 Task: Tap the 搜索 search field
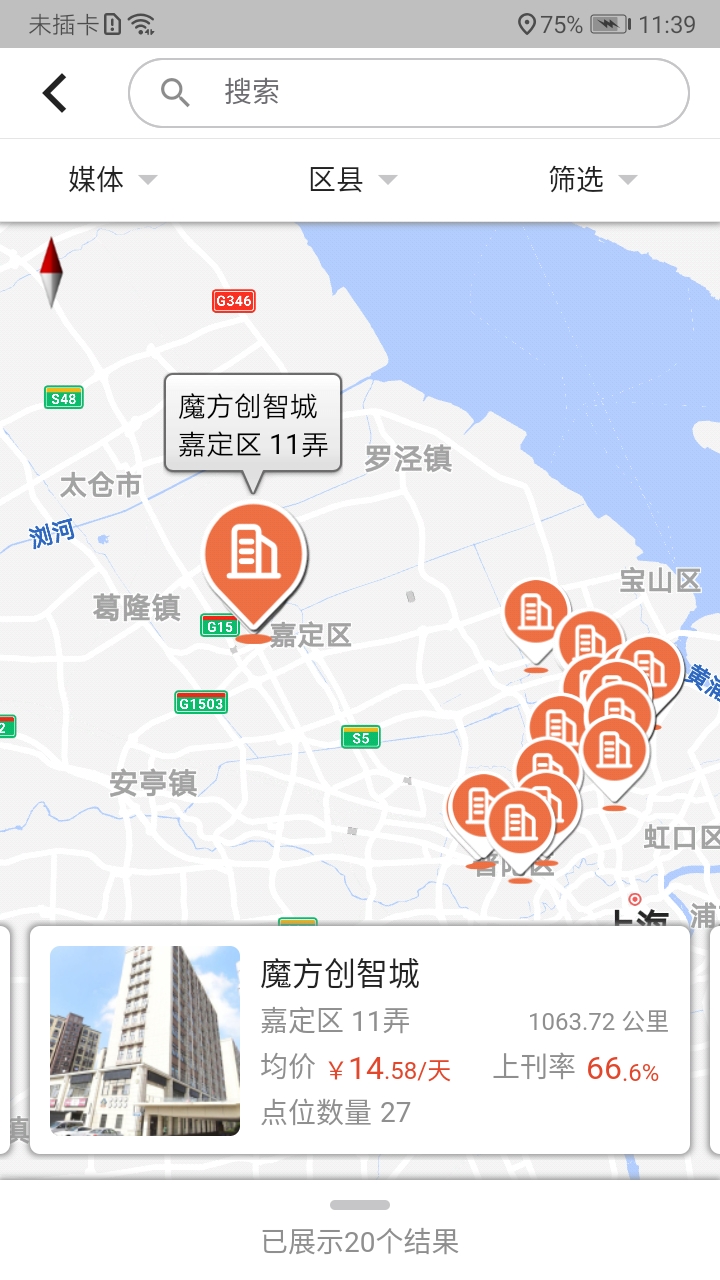[x=408, y=93]
